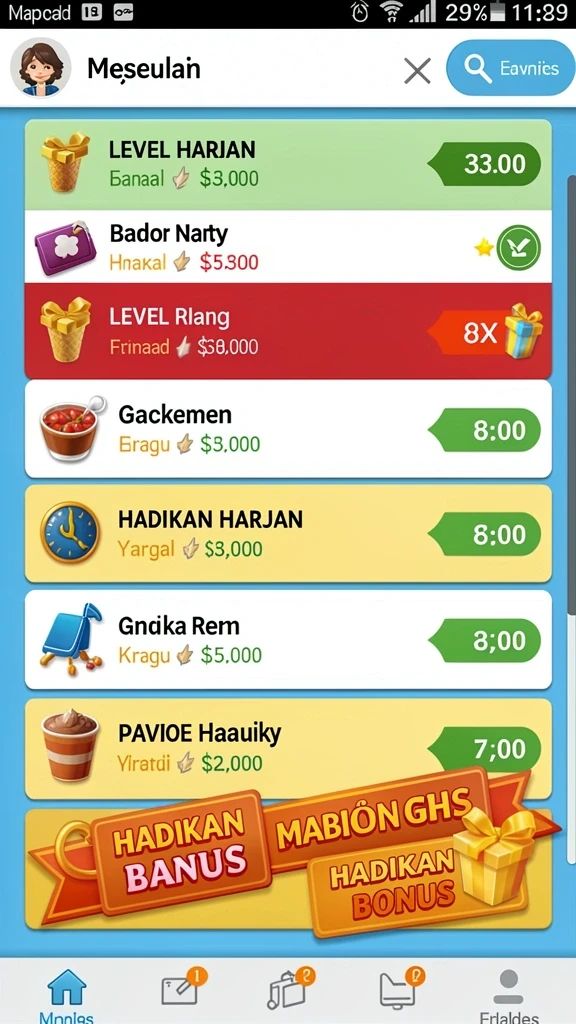Open the LEVEL HARJAN row

(288, 164)
